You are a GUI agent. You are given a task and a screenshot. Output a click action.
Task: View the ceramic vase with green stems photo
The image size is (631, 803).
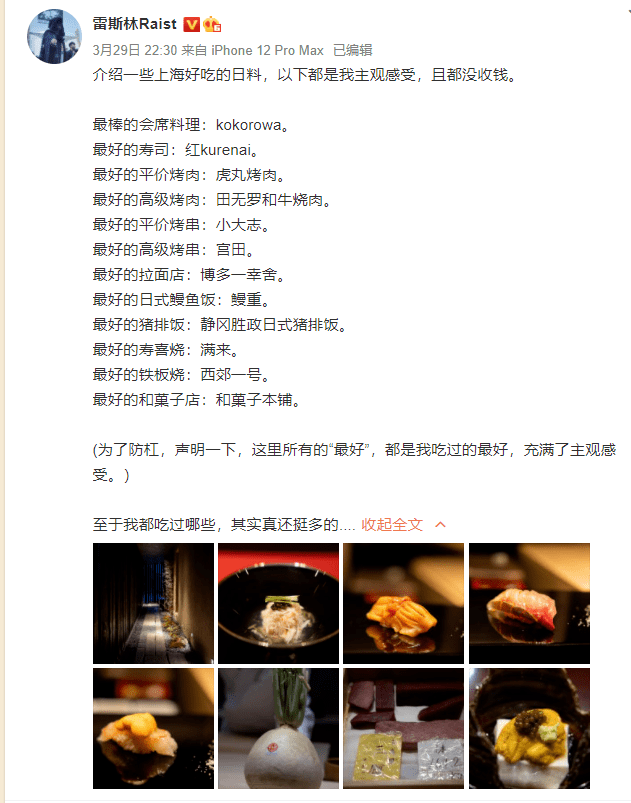click(278, 728)
